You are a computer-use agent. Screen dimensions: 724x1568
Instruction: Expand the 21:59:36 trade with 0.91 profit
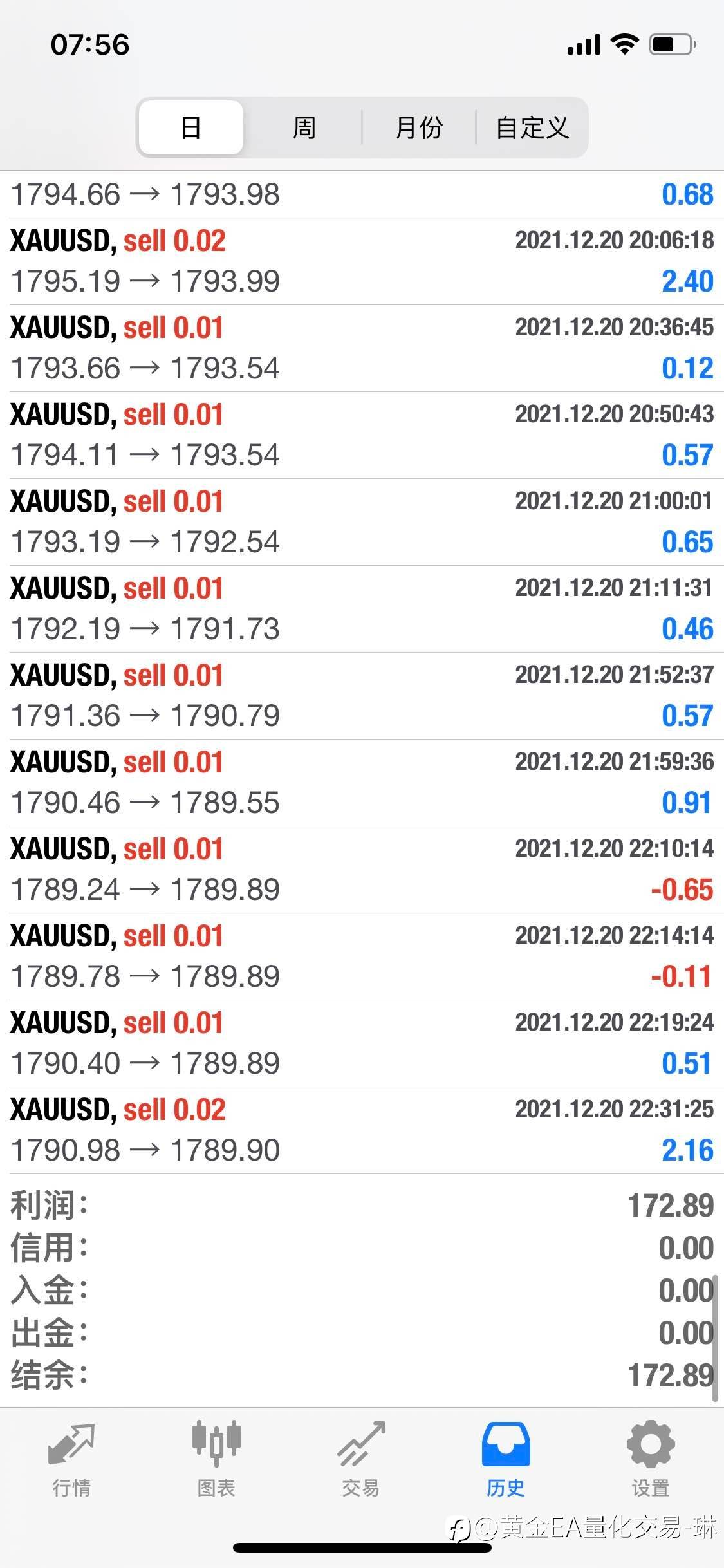click(362, 783)
